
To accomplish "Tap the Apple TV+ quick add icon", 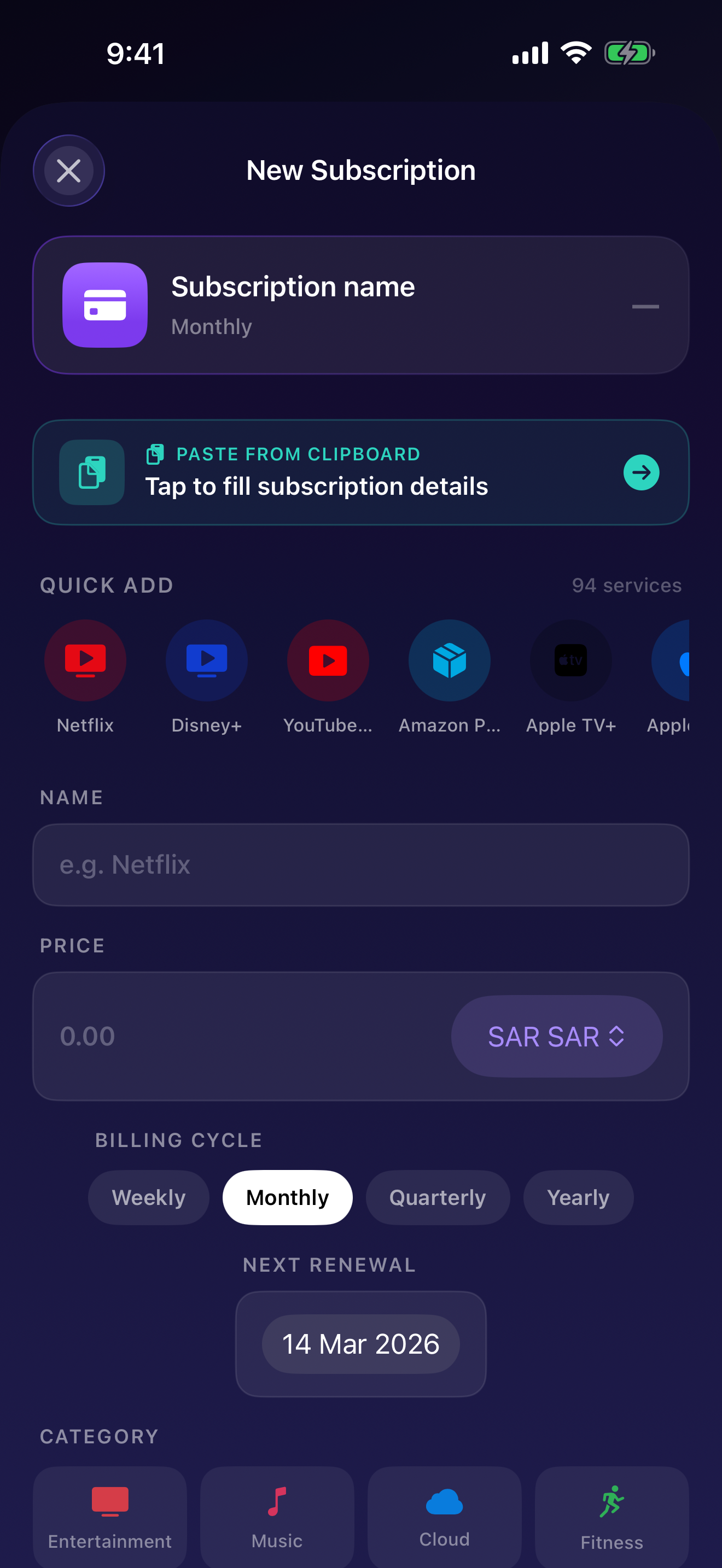I will tap(570, 660).
